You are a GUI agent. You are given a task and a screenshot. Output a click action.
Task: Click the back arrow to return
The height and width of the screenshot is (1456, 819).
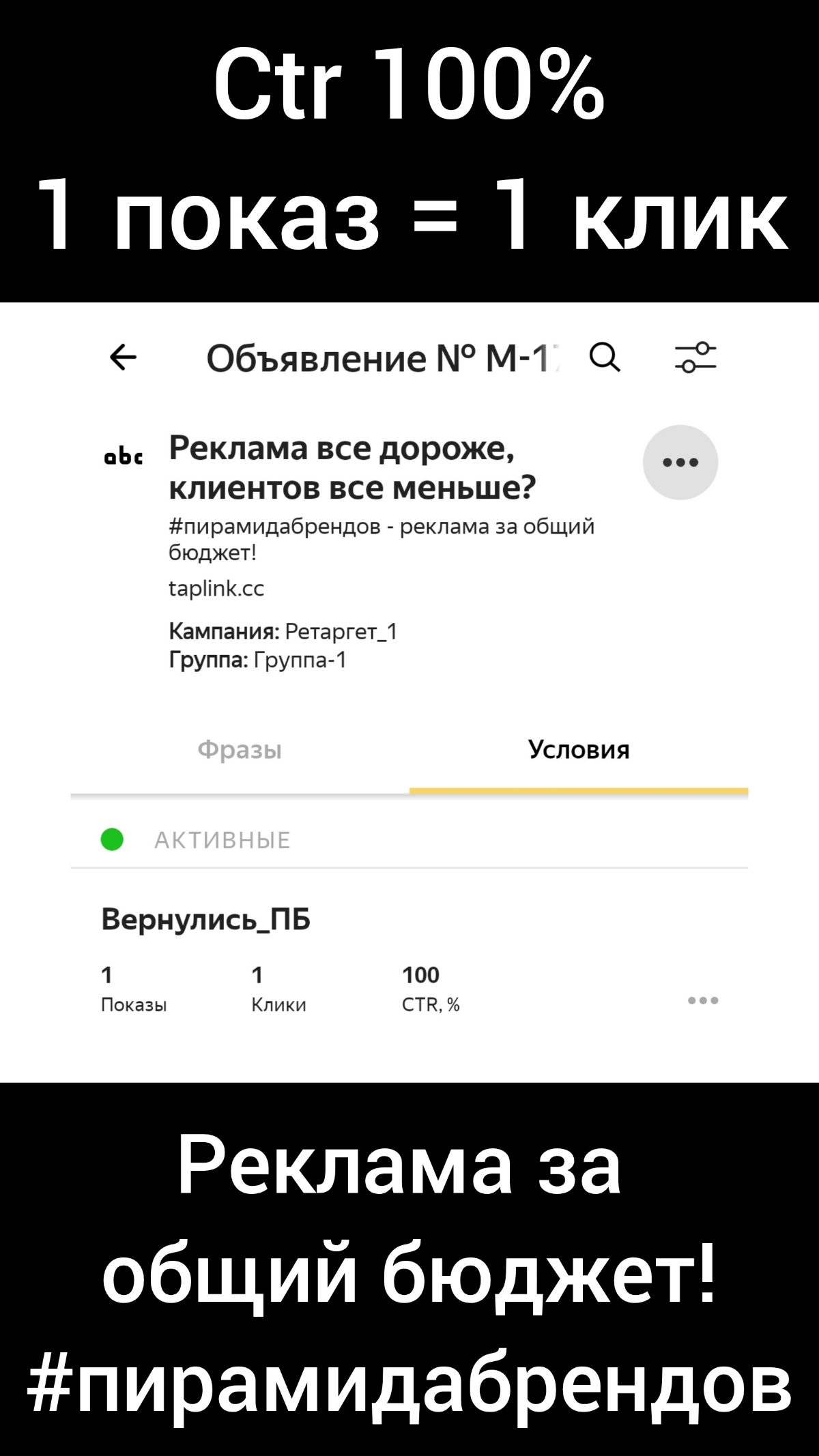pyautogui.click(x=121, y=358)
